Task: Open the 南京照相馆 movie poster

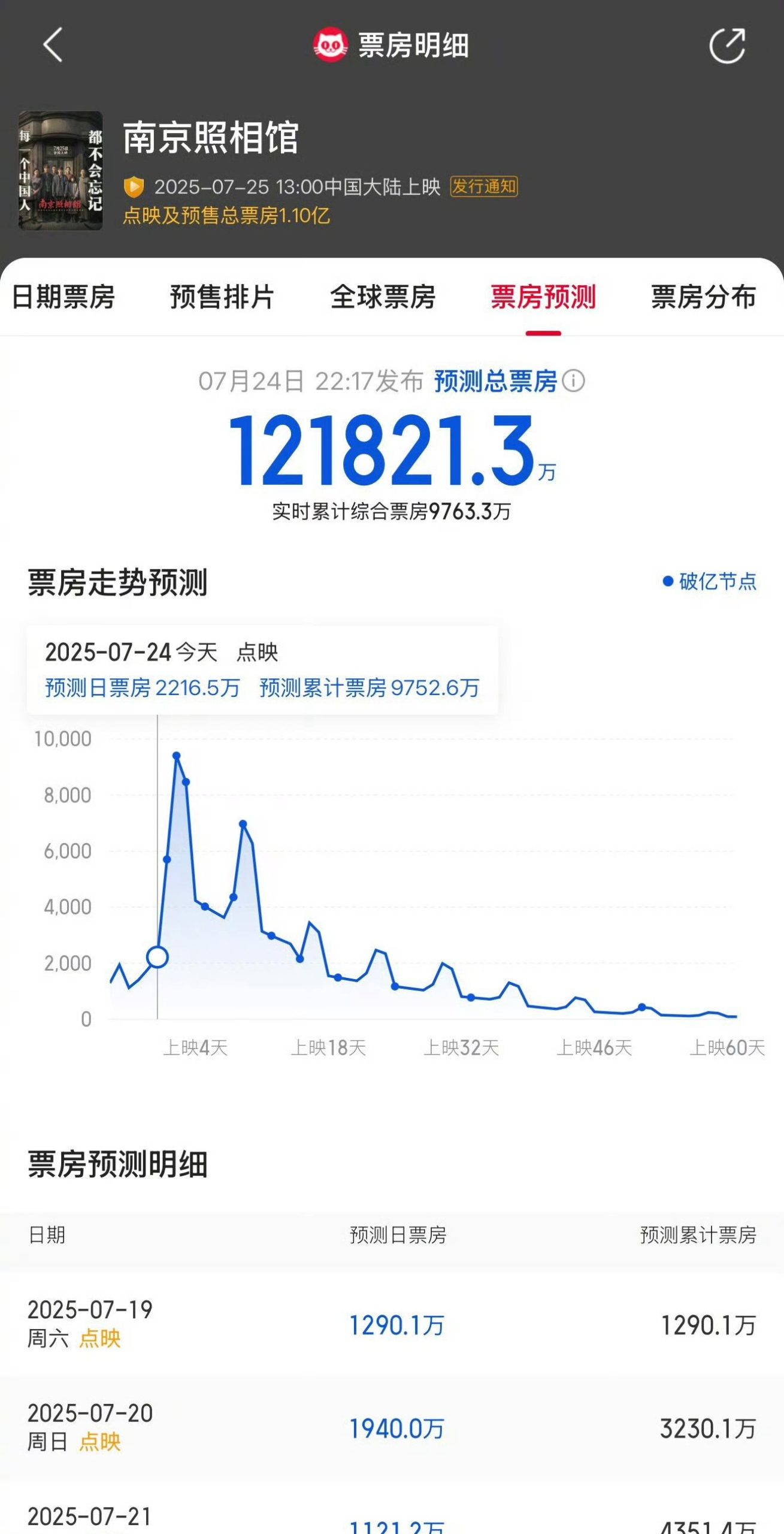Action: (x=60, y=171)
